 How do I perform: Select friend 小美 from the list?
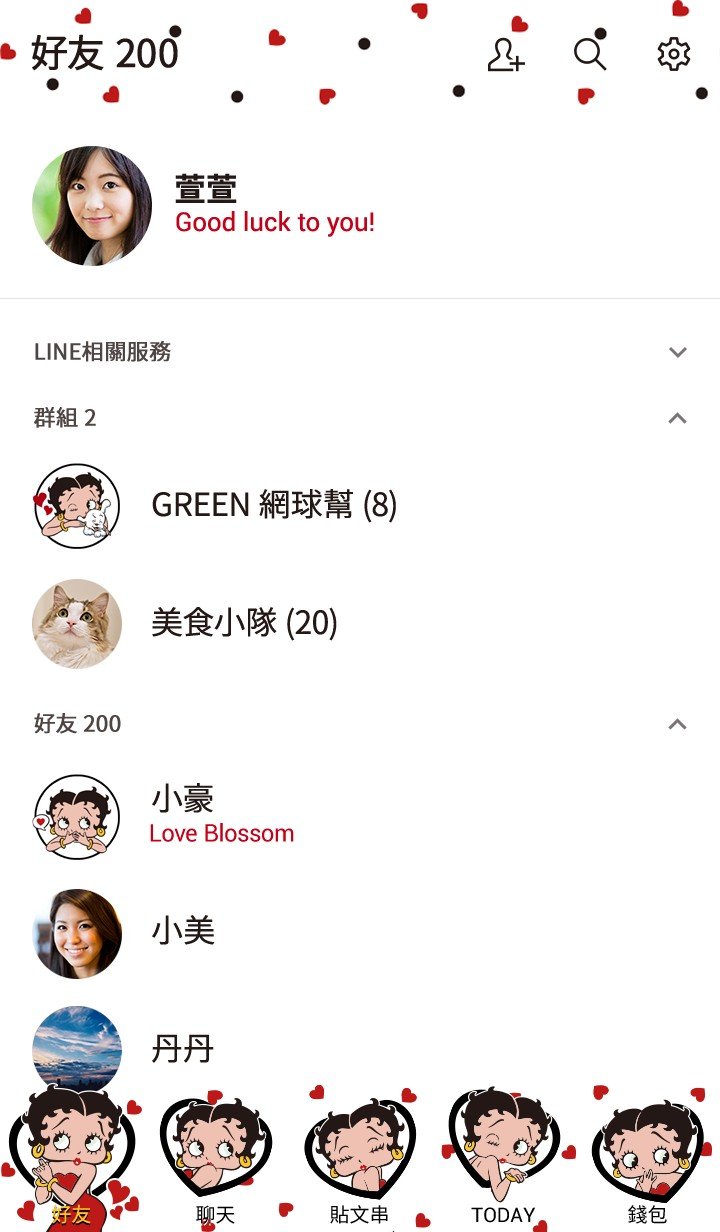pyautogui.click(x=183, y=932)
